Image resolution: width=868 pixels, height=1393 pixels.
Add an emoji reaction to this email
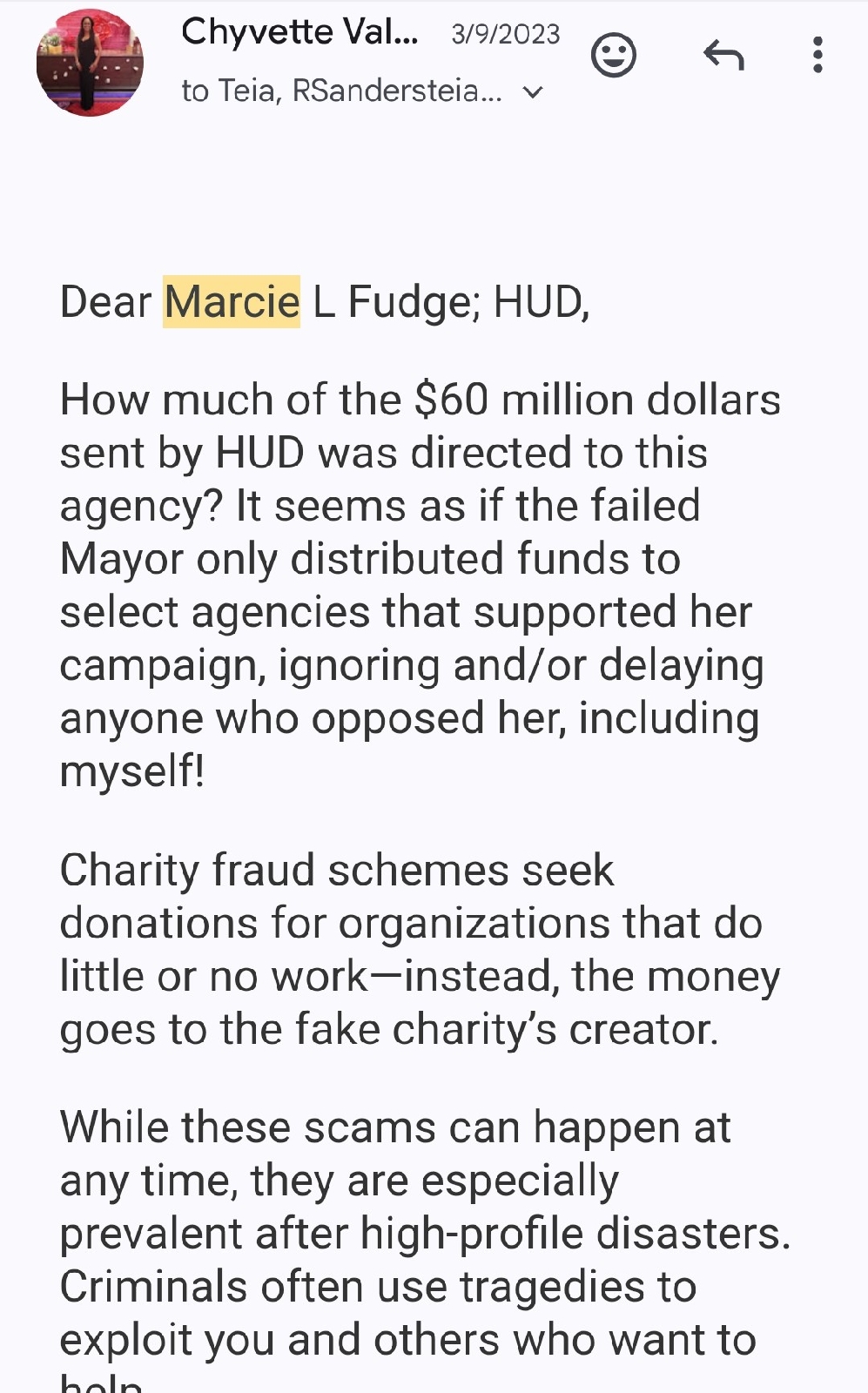click(614, 56)
